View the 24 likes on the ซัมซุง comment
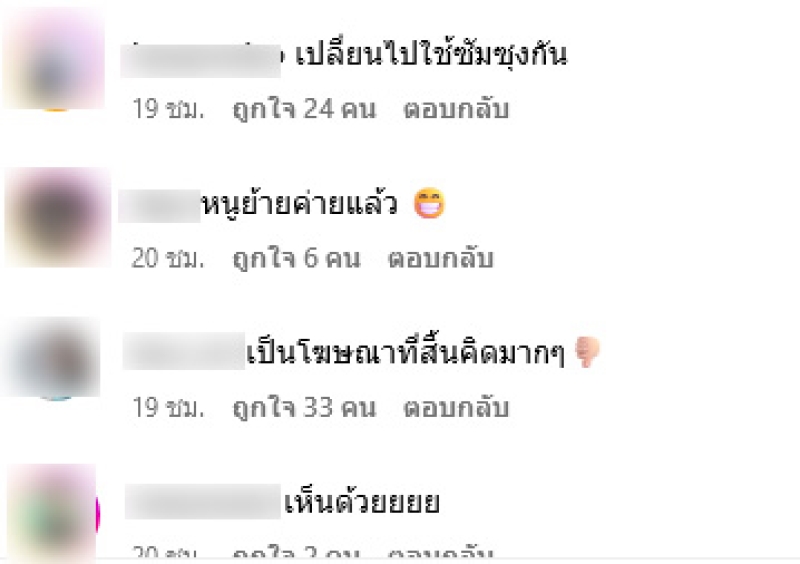 pos(304,109)
